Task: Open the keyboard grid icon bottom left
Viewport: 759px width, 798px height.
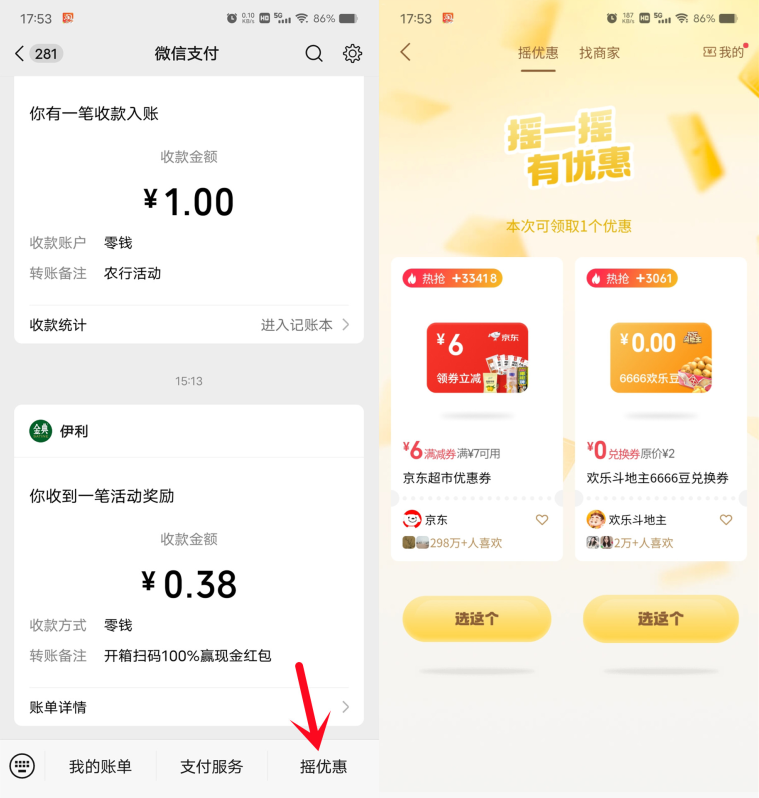Action: click(x=22, y=766)
